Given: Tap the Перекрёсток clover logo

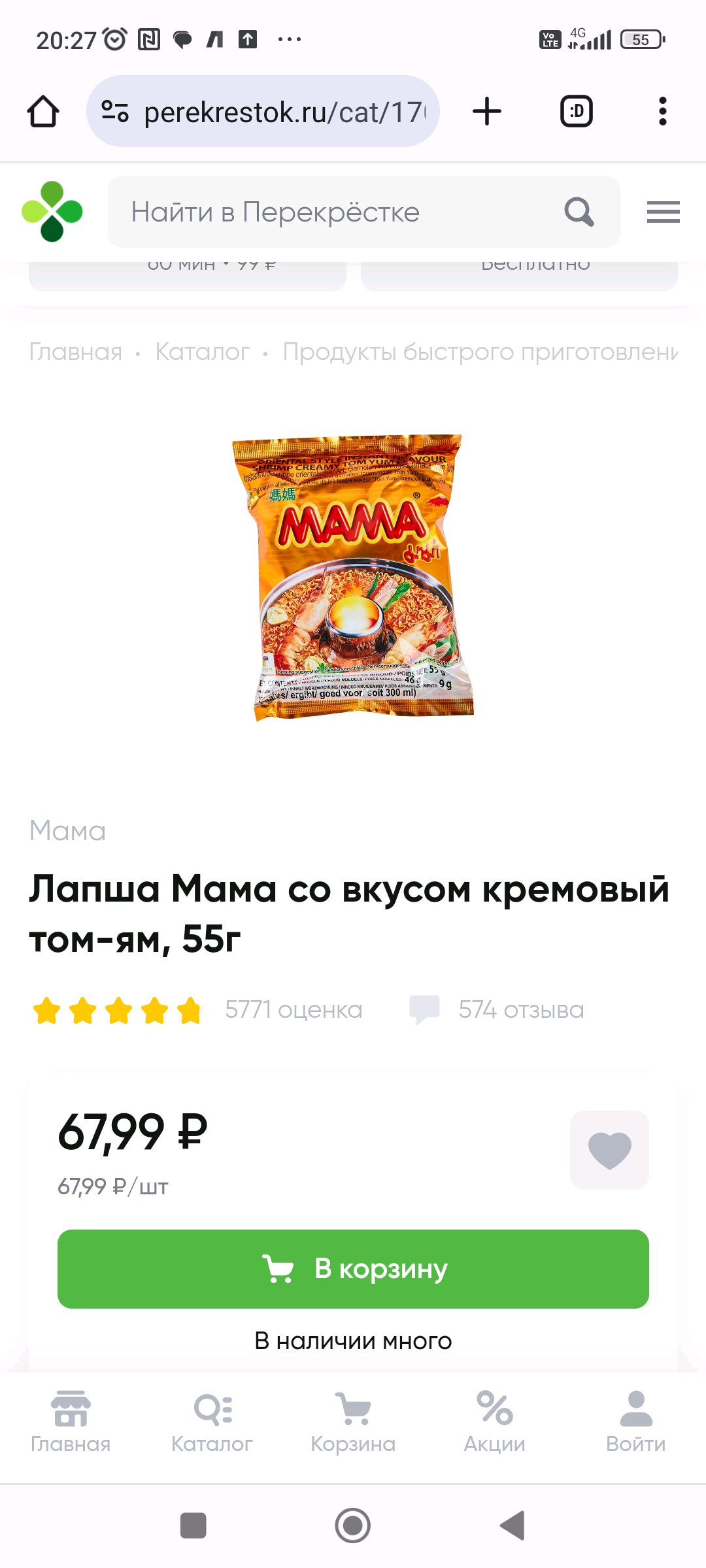Looking at the screenshot, I should pyautogui.click(x=52, y=212).
